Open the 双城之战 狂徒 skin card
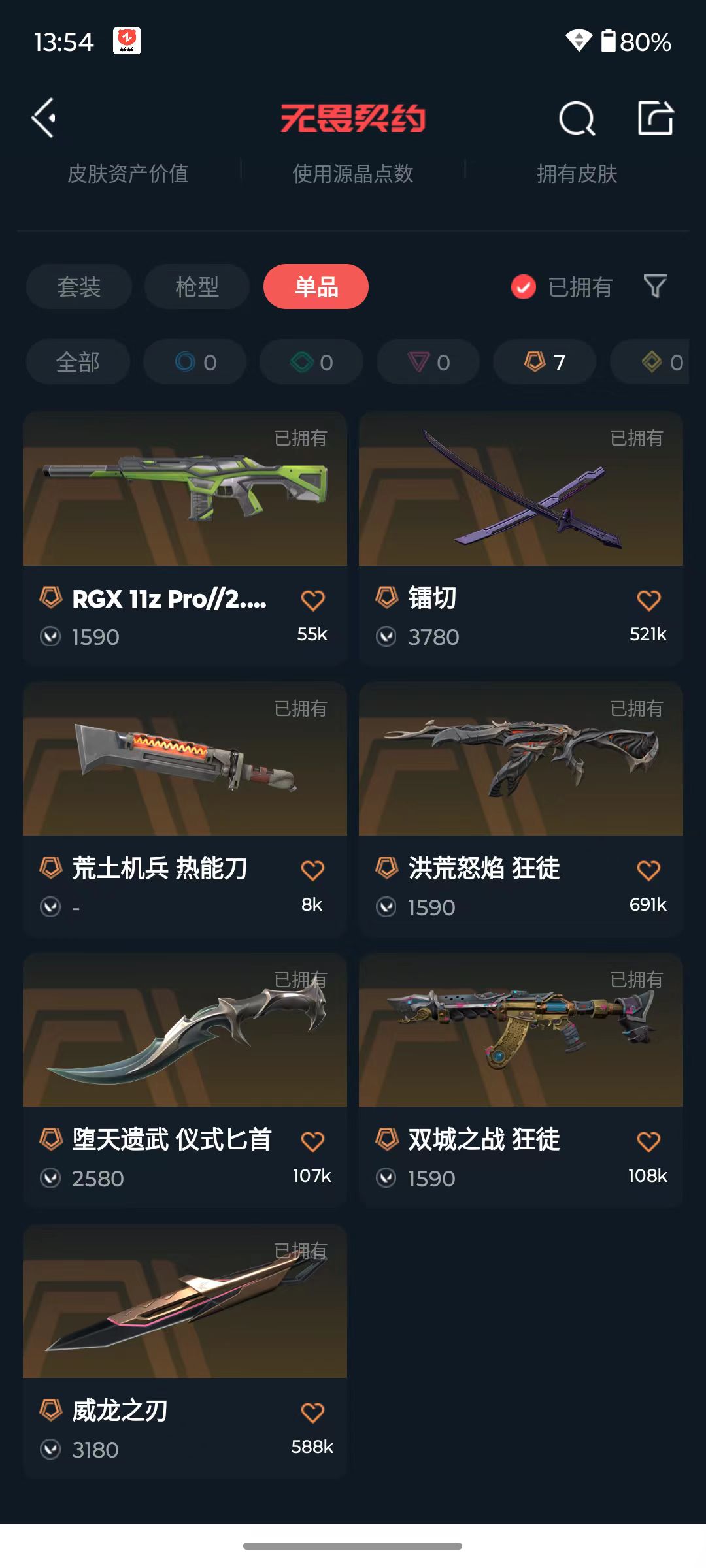This screenshot has height=1568, width=706. click(521, 1081)
